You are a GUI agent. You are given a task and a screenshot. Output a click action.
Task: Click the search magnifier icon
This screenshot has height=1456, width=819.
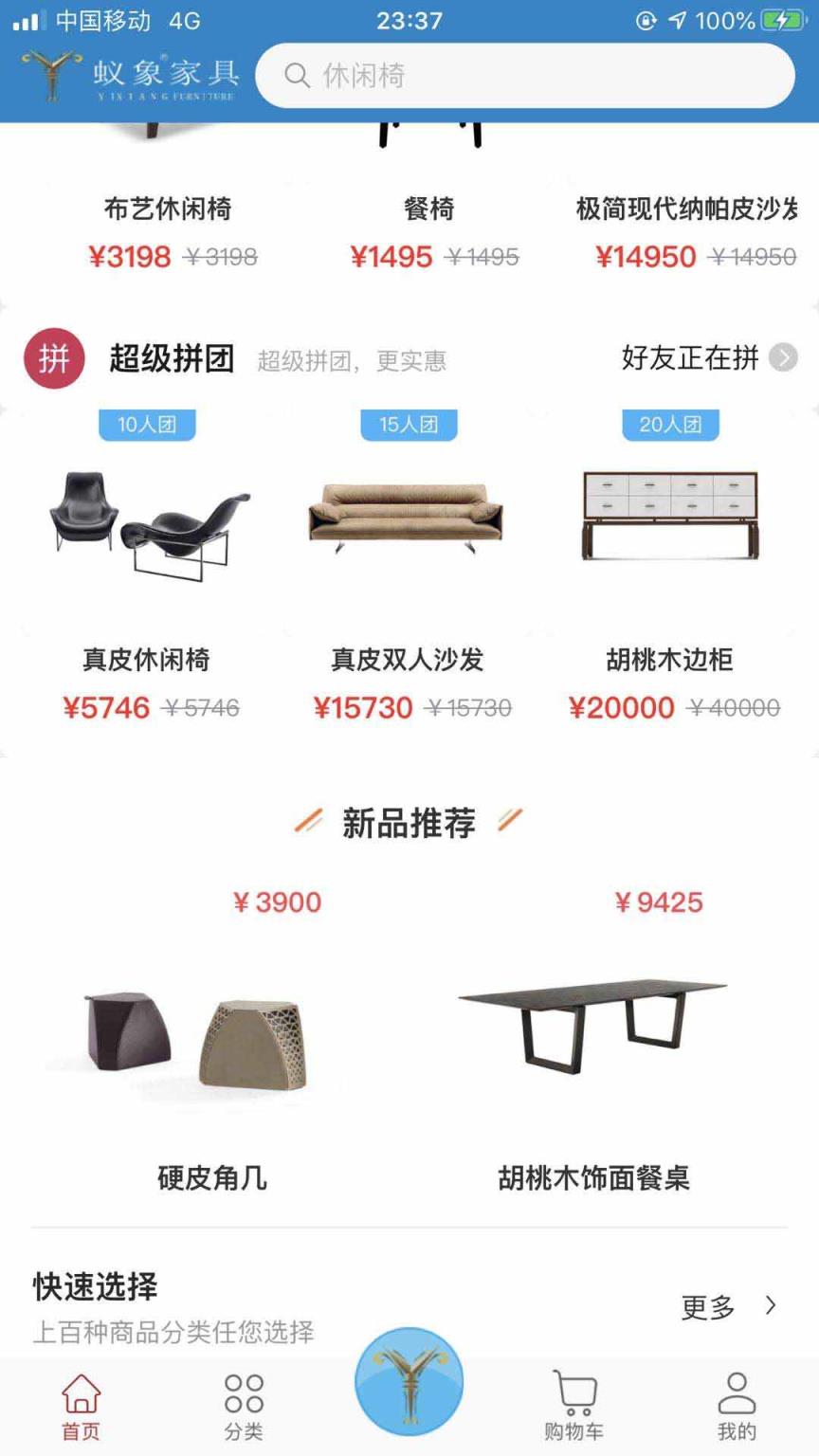(x=298, y=75)
